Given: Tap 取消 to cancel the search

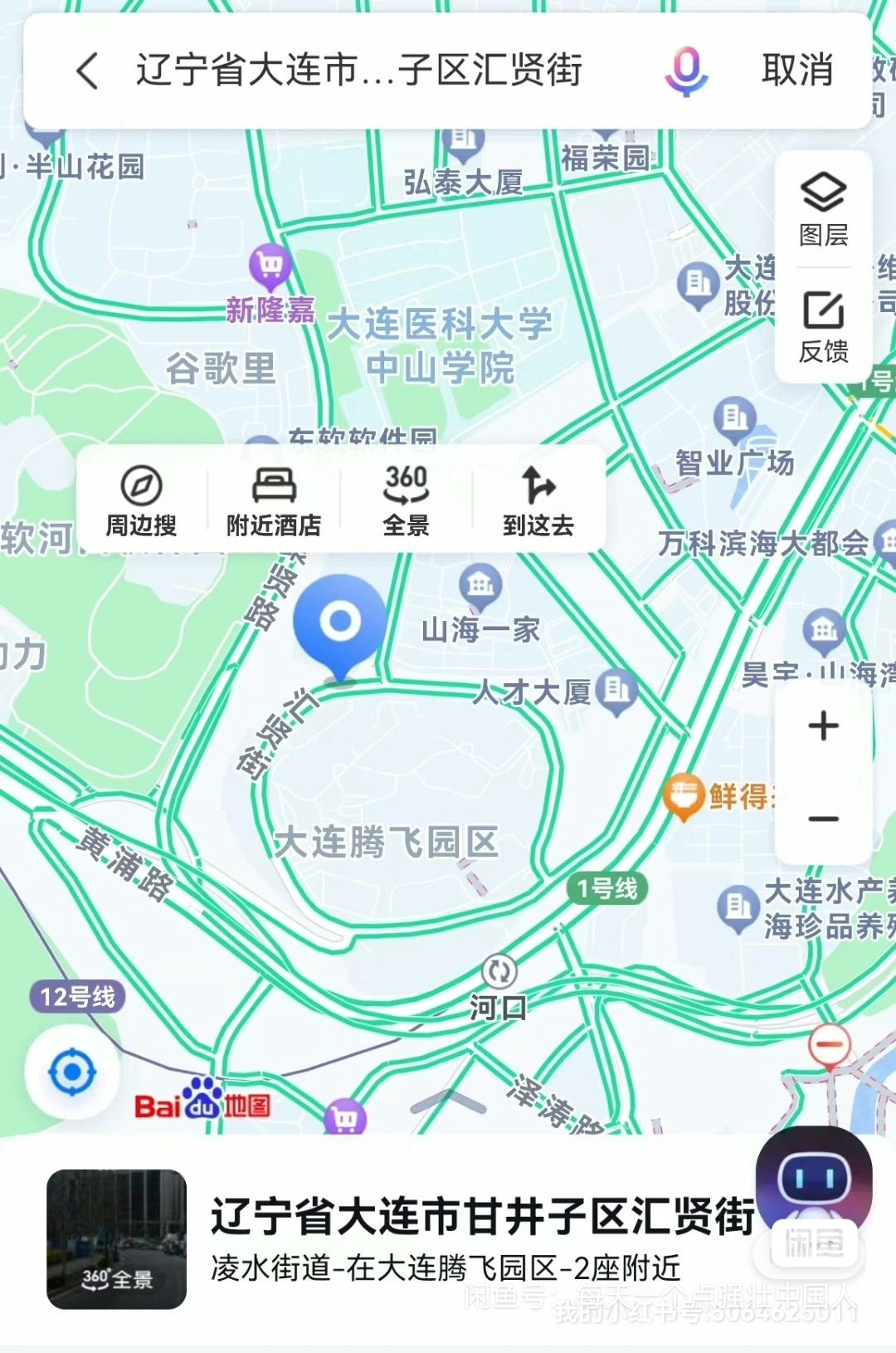Looking at the screenshot, I should pyautogui.click(x=797, y=71).
